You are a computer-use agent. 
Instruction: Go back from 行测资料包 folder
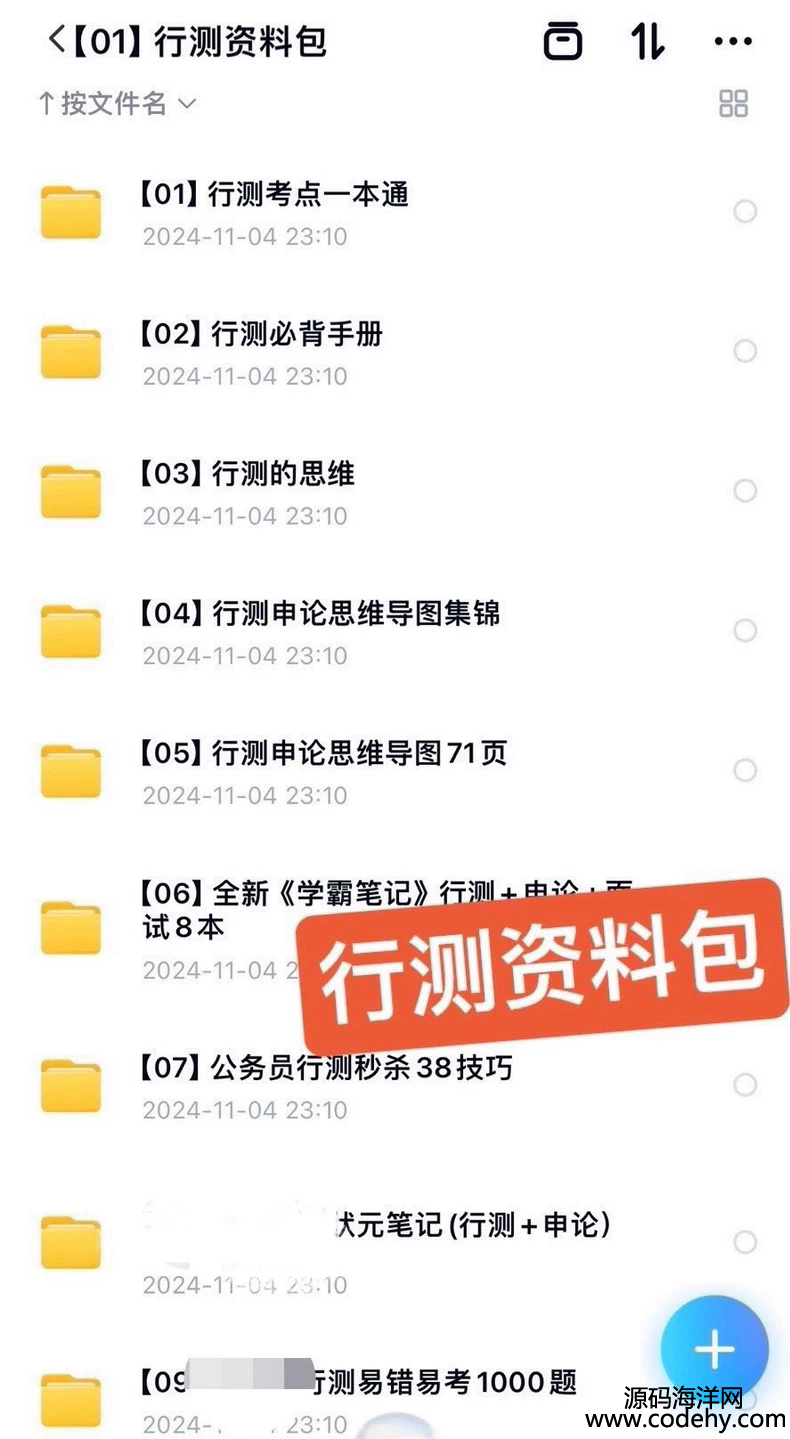tap(56, 41)
